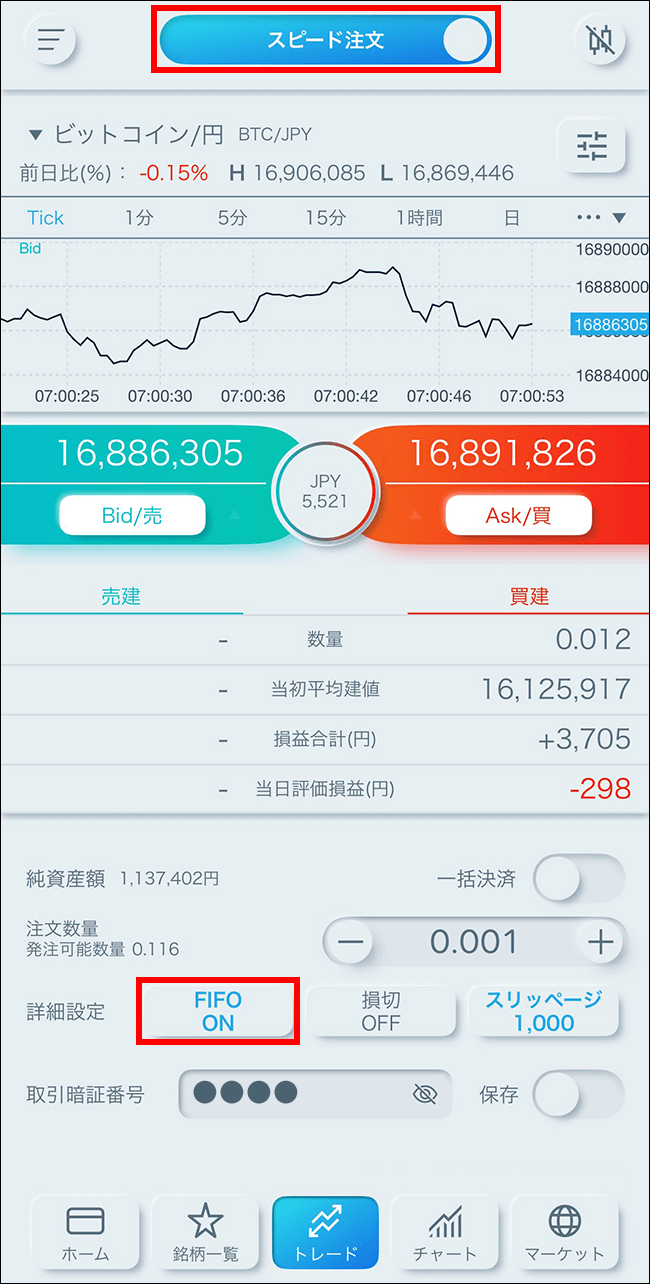This screenshot has height=1284, width=650.
Task: Switch chart to 1分 interval
Action: click(139, 218)
